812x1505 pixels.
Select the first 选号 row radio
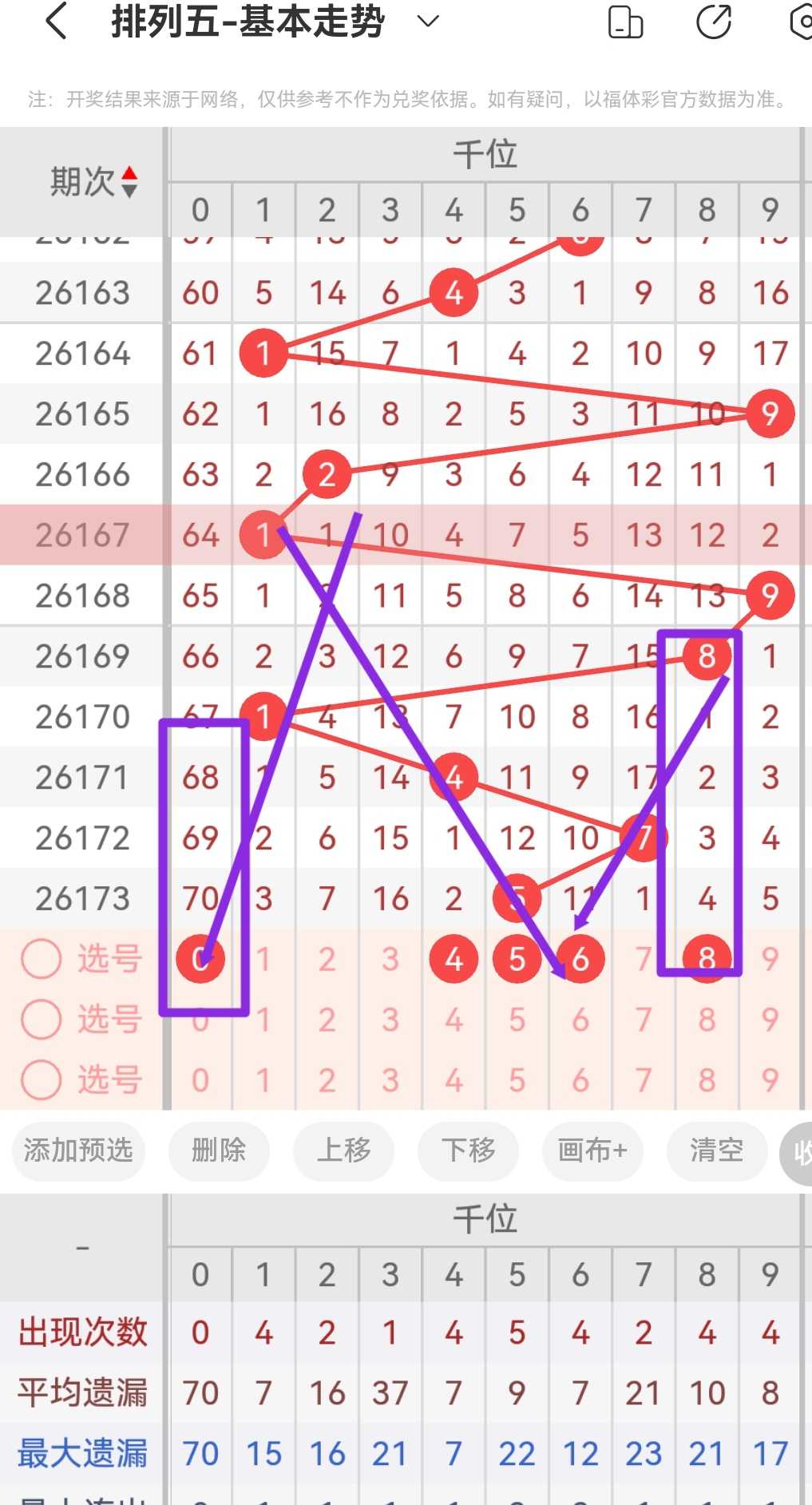[41, 959]
